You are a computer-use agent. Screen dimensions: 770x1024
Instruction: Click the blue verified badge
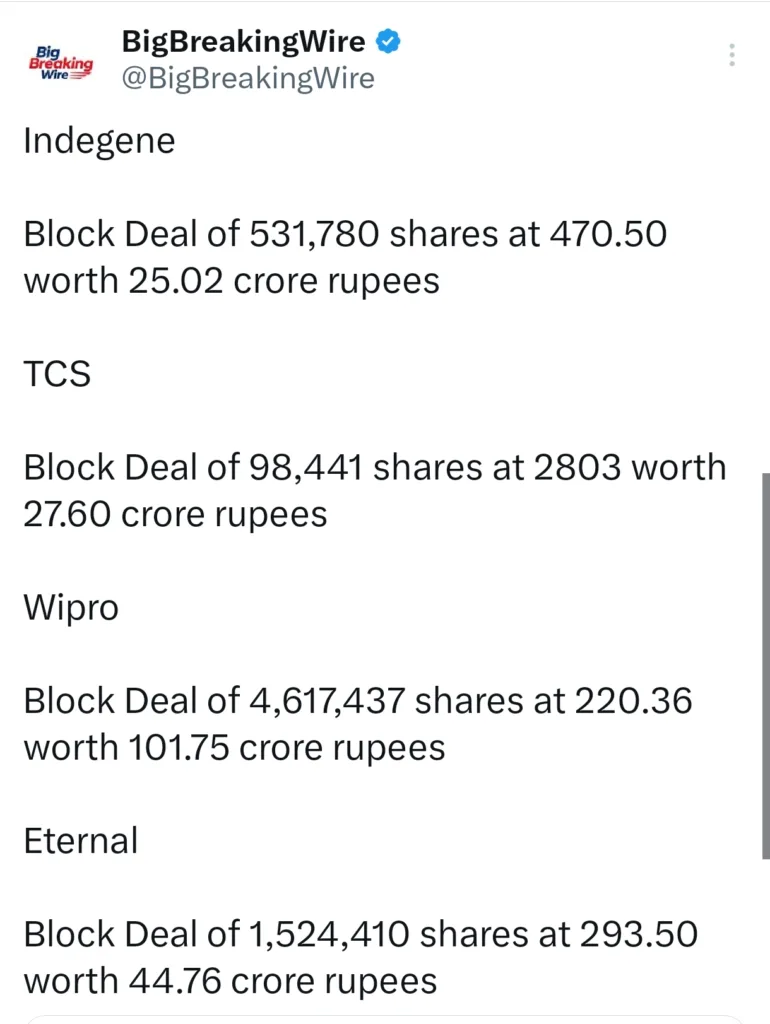(x=386, y=41)
